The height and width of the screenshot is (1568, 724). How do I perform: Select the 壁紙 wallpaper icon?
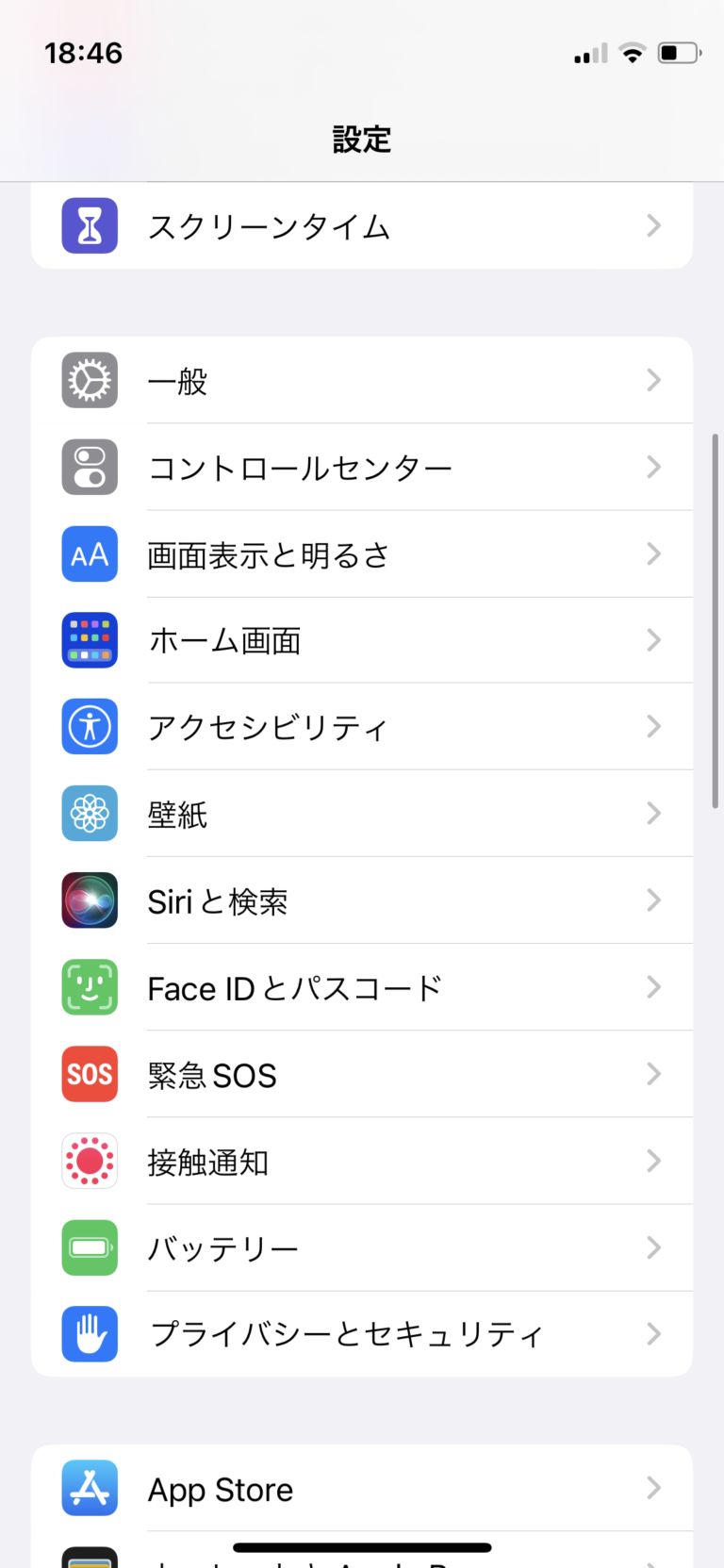point(90,814)
